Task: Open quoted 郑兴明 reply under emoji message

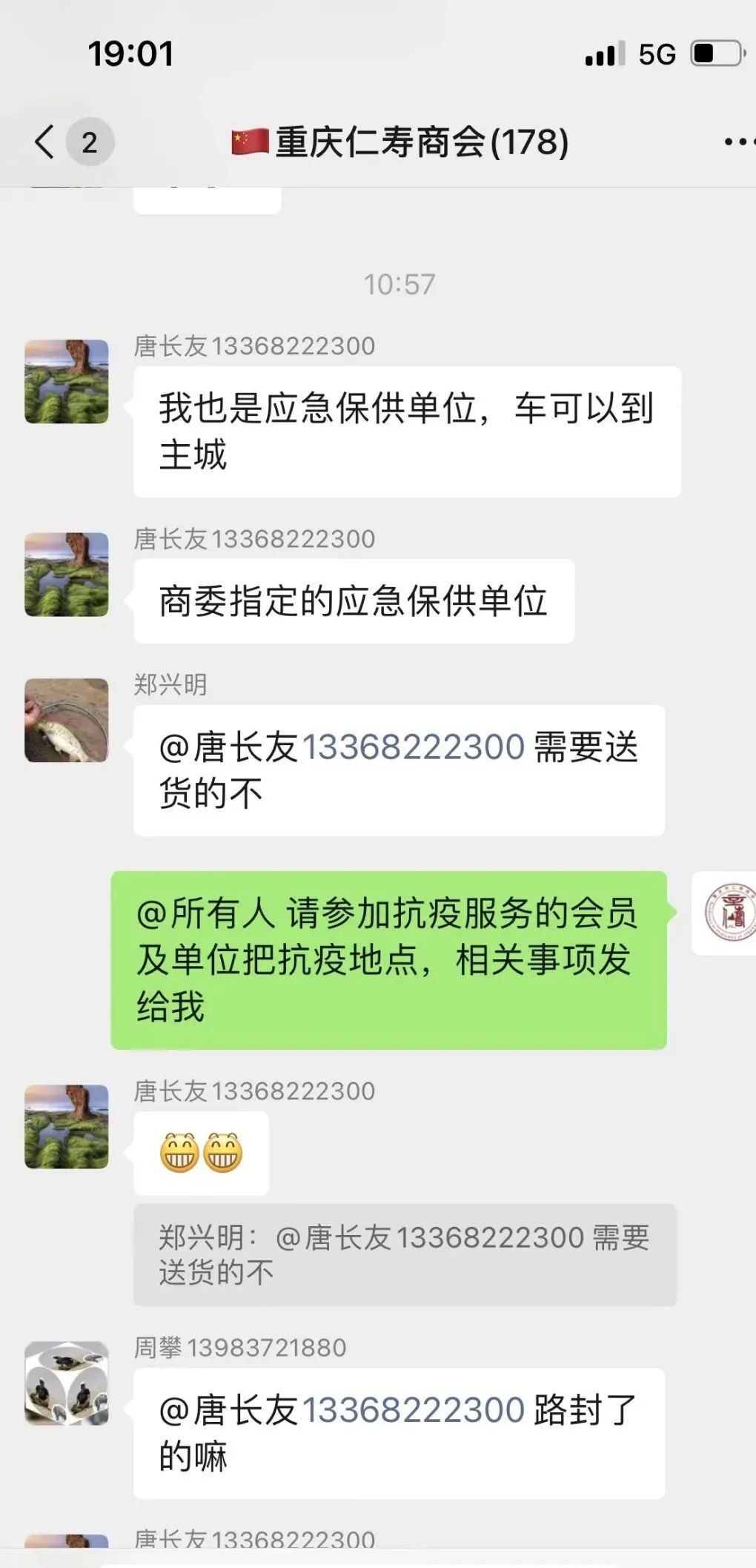Action: tap(405, 1254)
